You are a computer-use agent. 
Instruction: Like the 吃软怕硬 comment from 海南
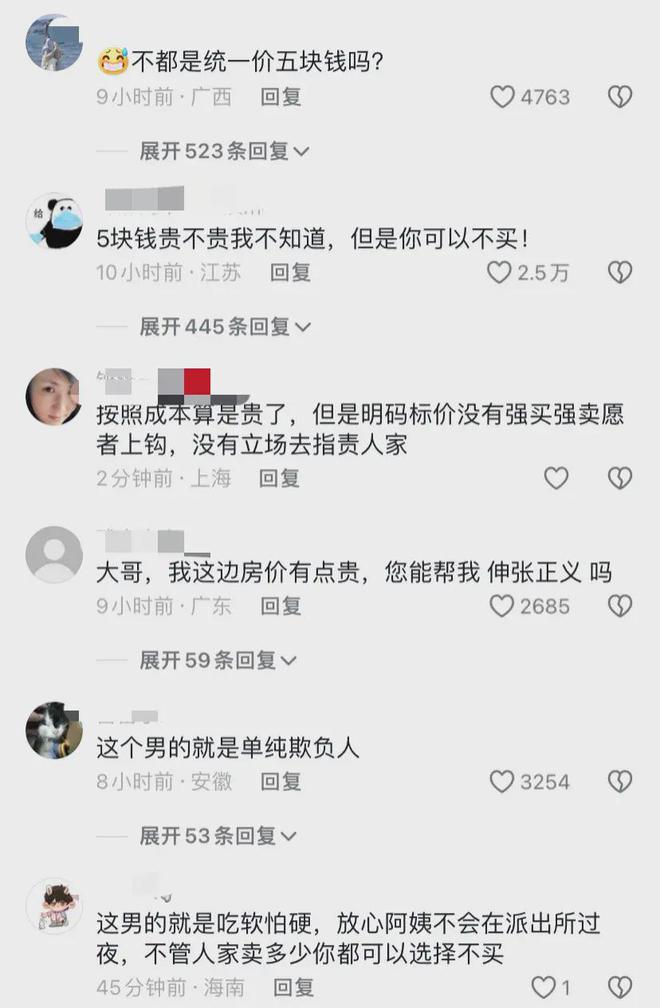coord(543,986)
